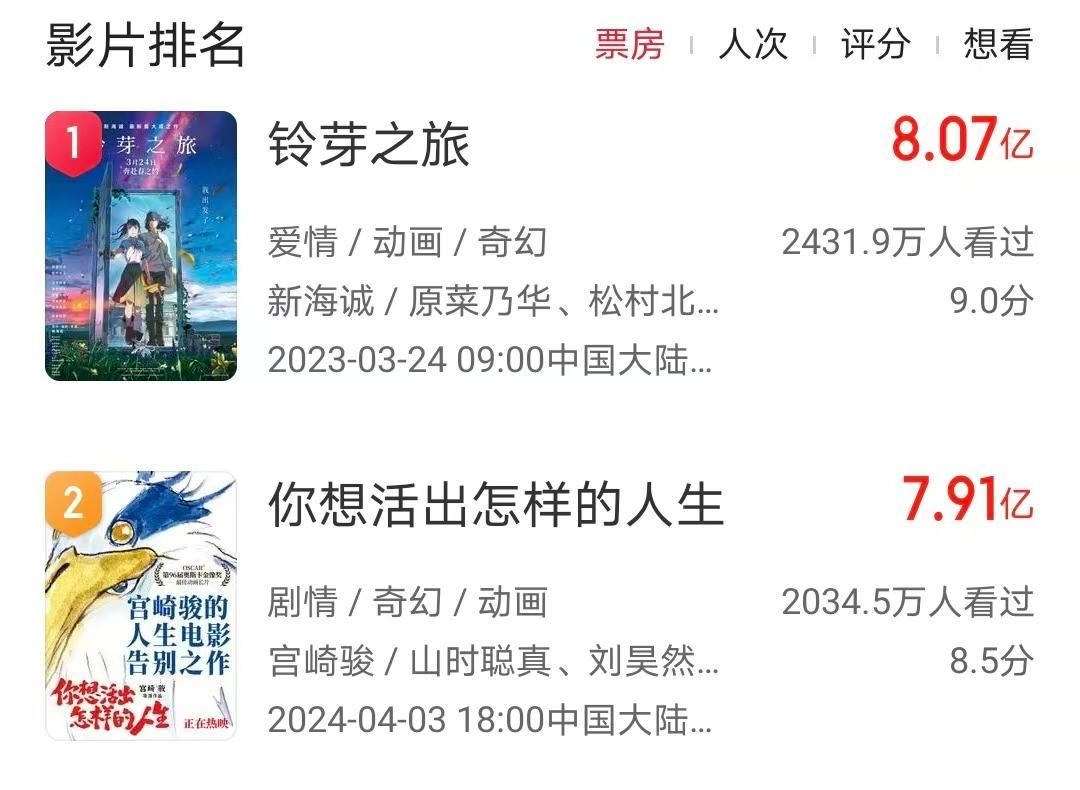Open the 你想活出怎样的人生 movie entry

coord(495,506)
